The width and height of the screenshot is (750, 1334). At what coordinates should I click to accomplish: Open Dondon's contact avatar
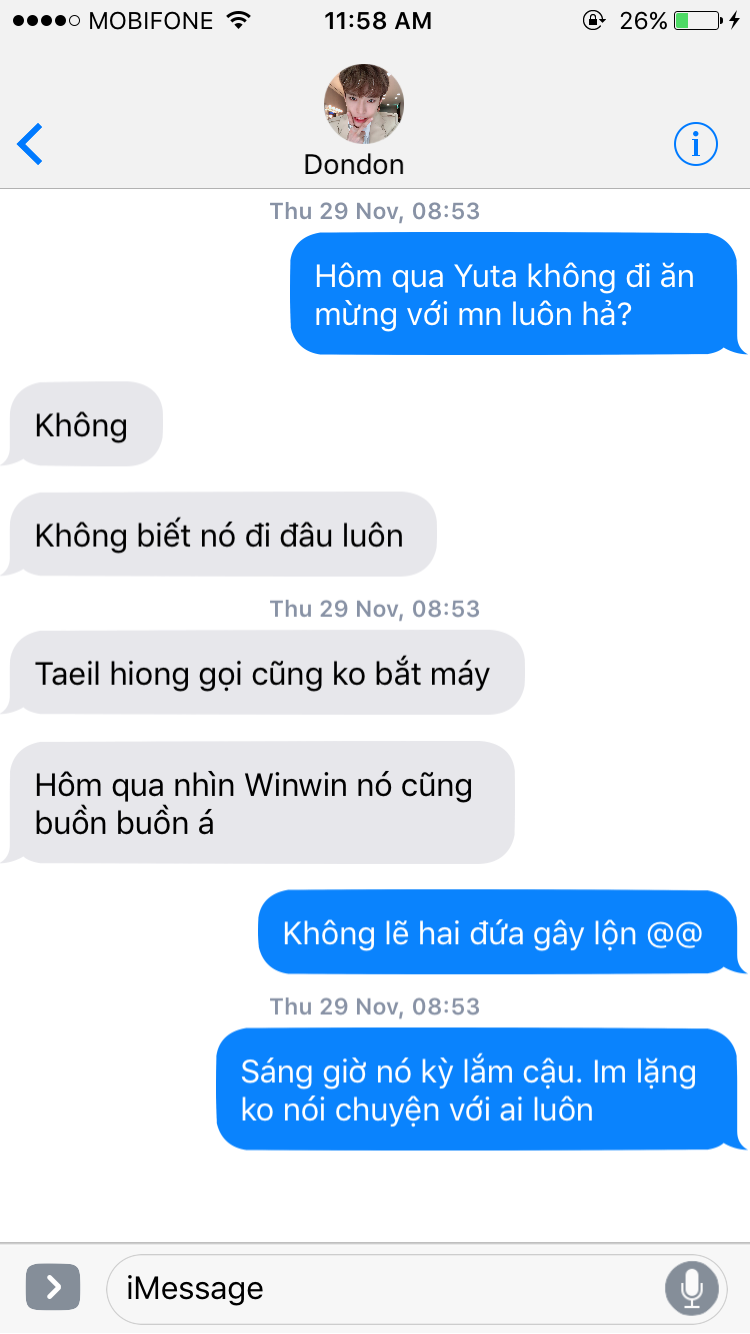point(364,104)
